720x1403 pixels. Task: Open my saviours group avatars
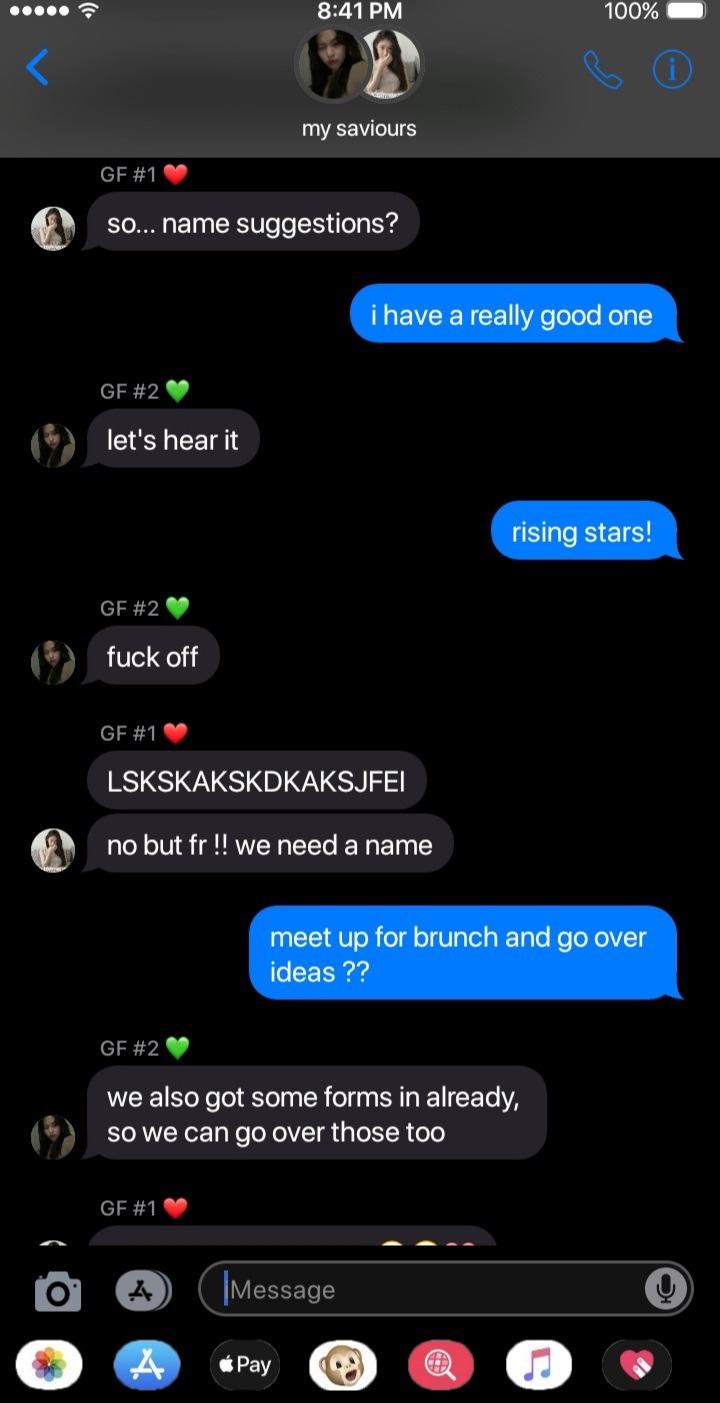click(x=359, y=67)
